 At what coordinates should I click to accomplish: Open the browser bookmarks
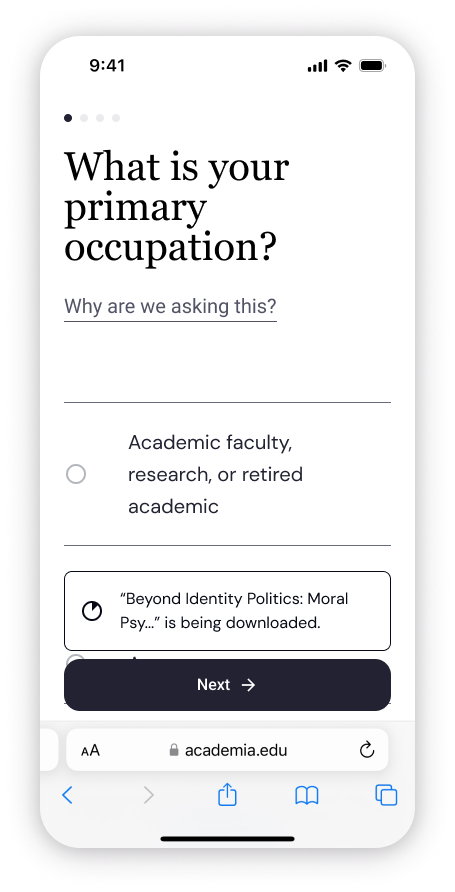[307, 795]
